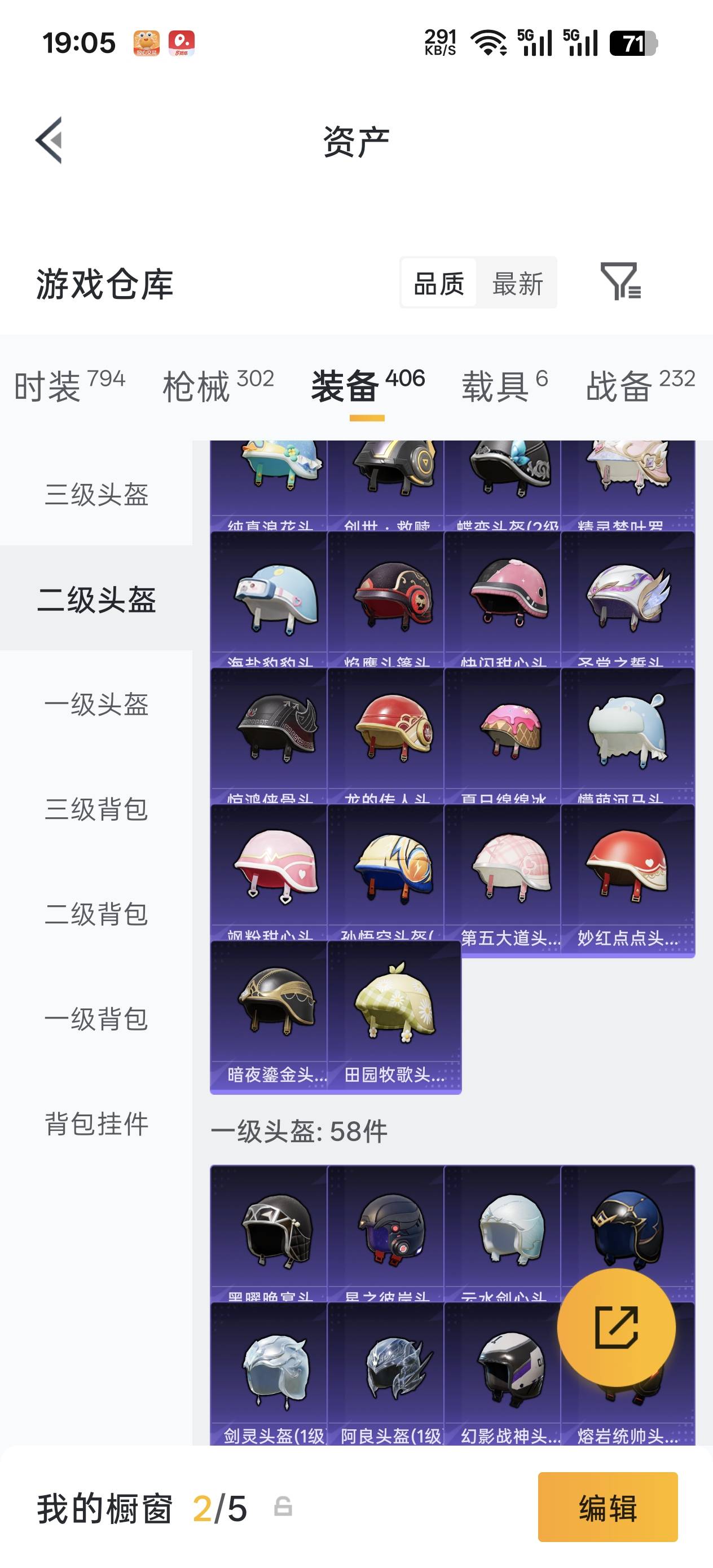Select 二级背包 in the side list
The width and height of the screenshot is (713, 1568).
coord(96,913)
